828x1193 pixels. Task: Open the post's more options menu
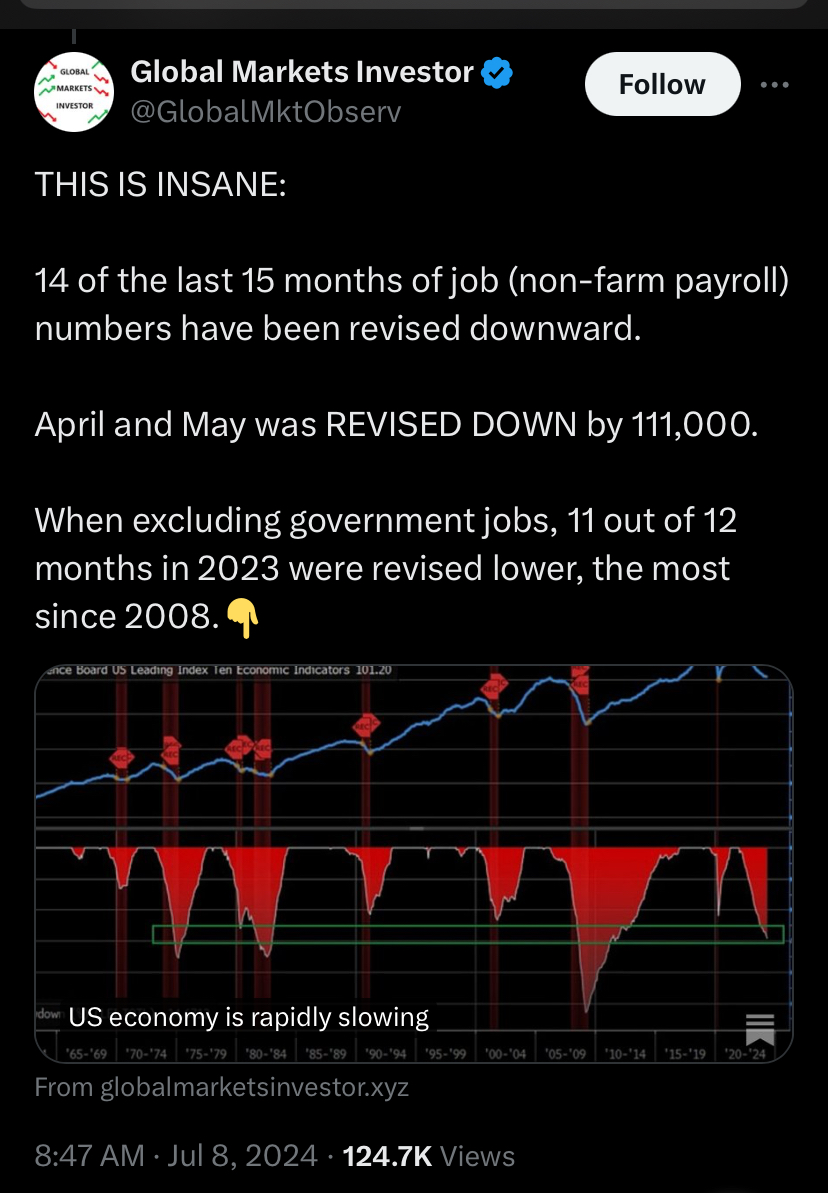pos(775,85)
